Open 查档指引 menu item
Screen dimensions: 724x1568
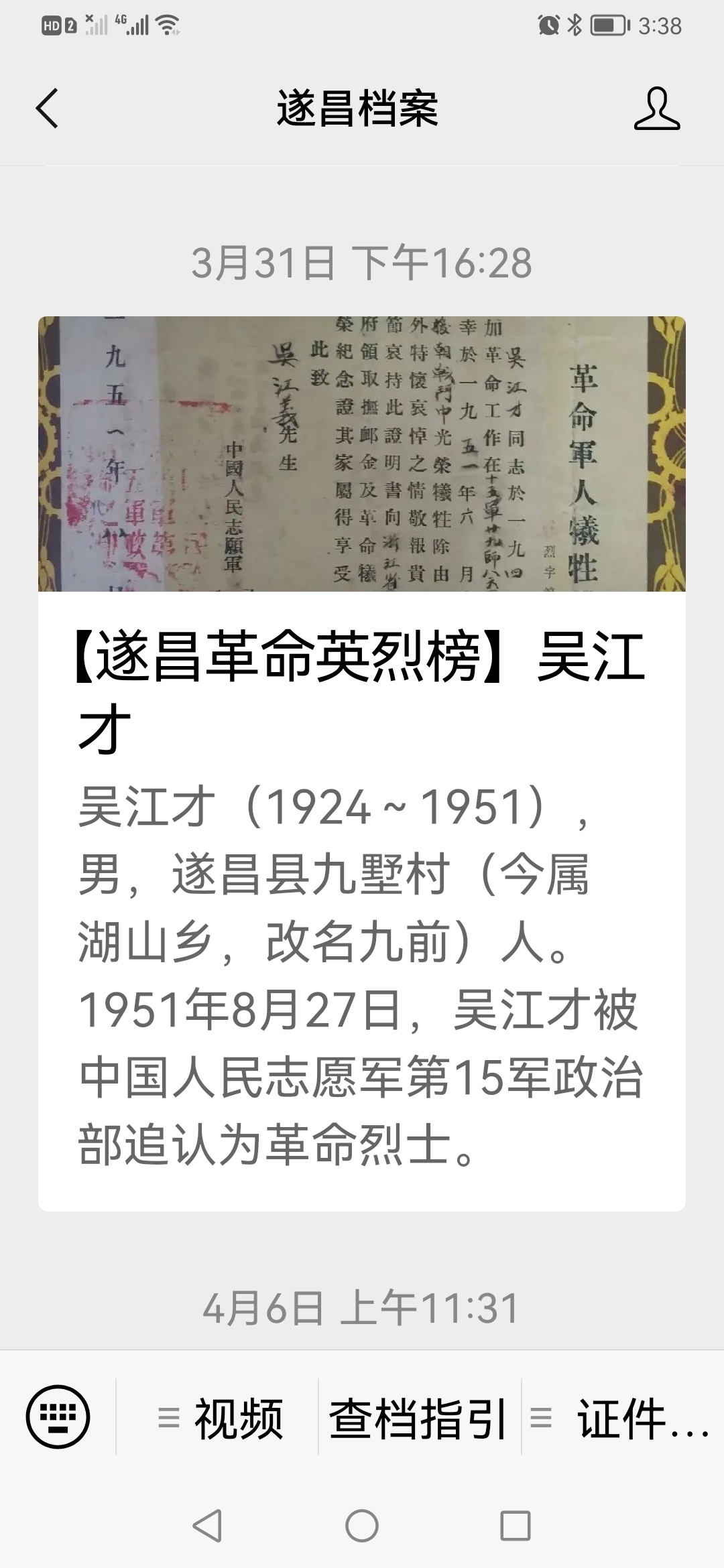click(x=418, y=1418)
